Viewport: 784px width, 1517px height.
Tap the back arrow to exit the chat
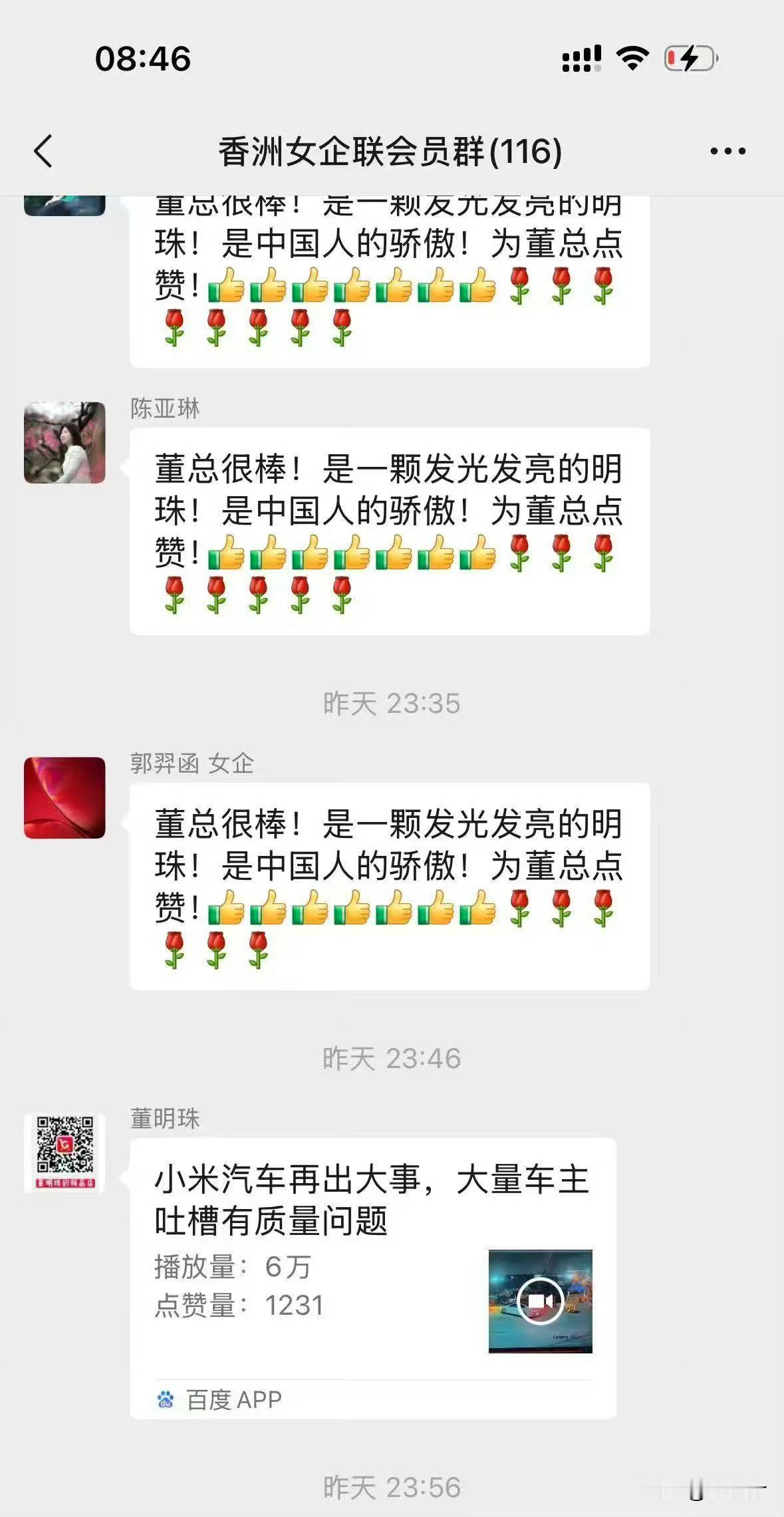click(x=43, y=152)
